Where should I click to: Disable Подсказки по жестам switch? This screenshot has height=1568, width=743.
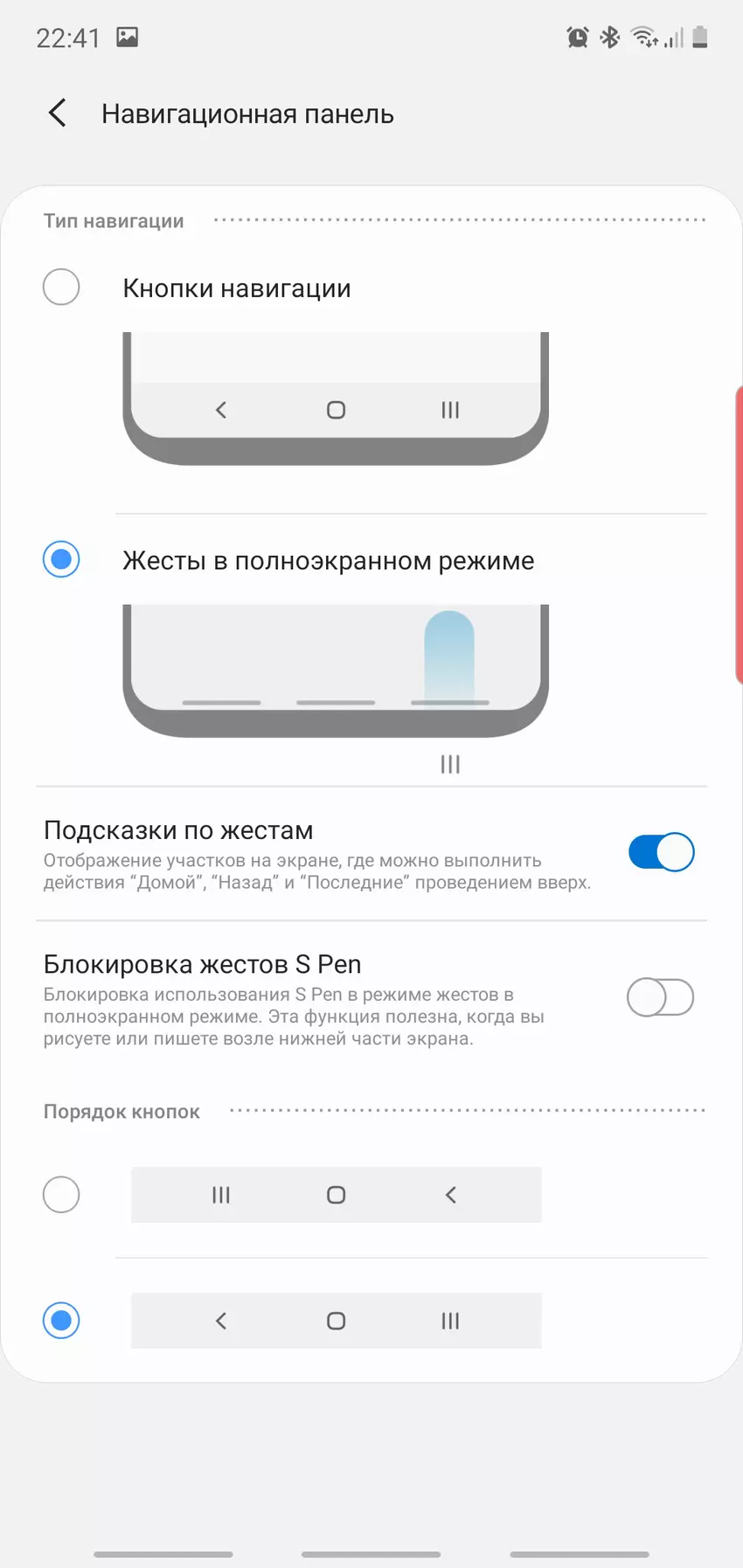(x=661, y=852)
